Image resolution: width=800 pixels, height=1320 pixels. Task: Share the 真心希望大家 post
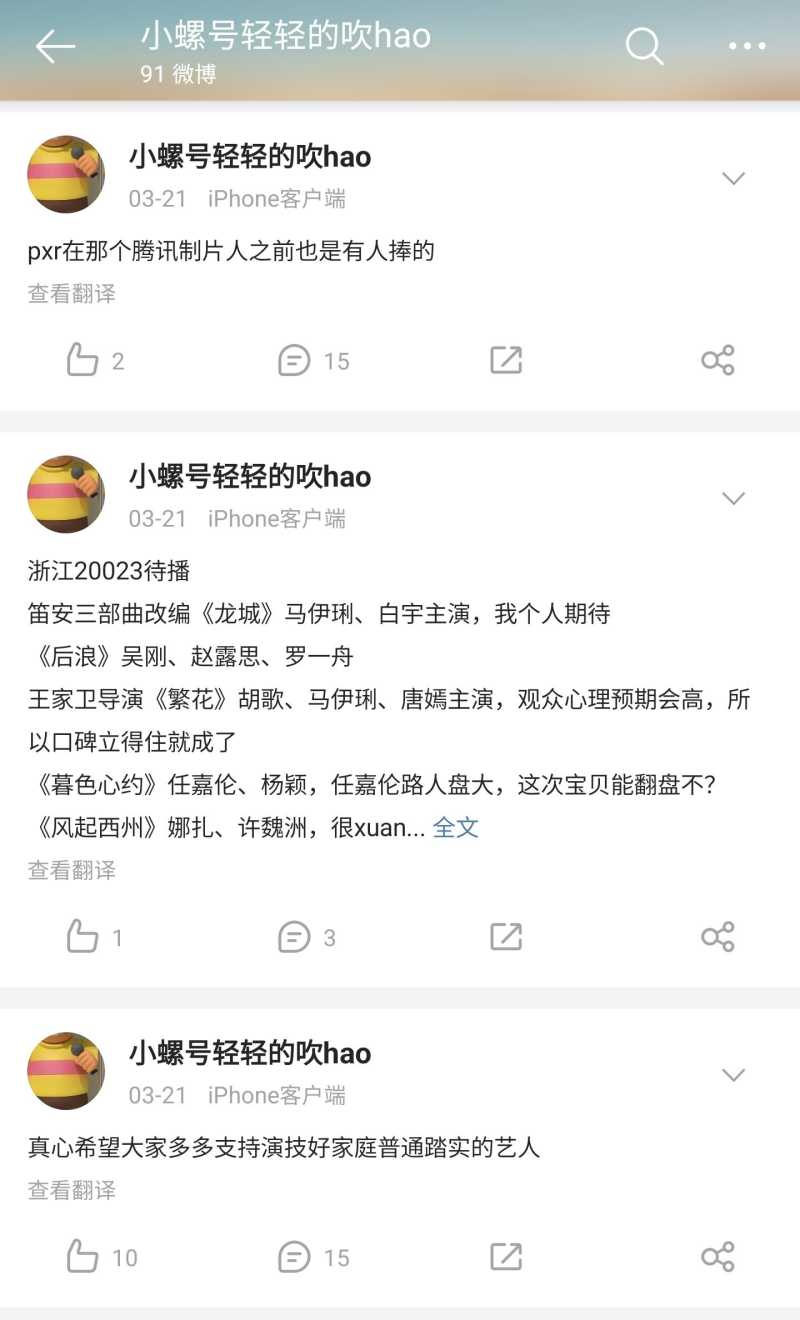point(718,1257)
